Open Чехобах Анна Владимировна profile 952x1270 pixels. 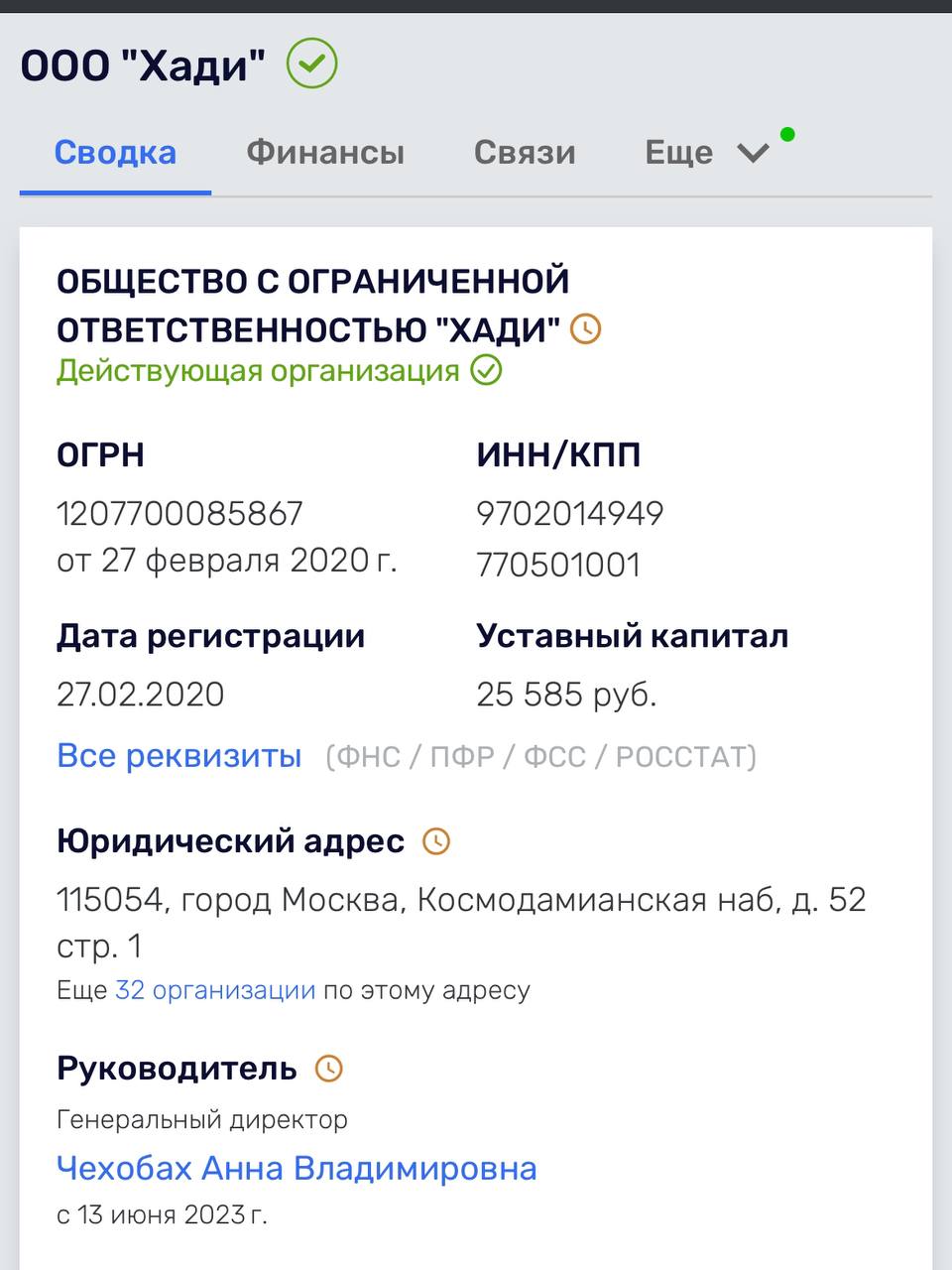[x=297, y=1168]
